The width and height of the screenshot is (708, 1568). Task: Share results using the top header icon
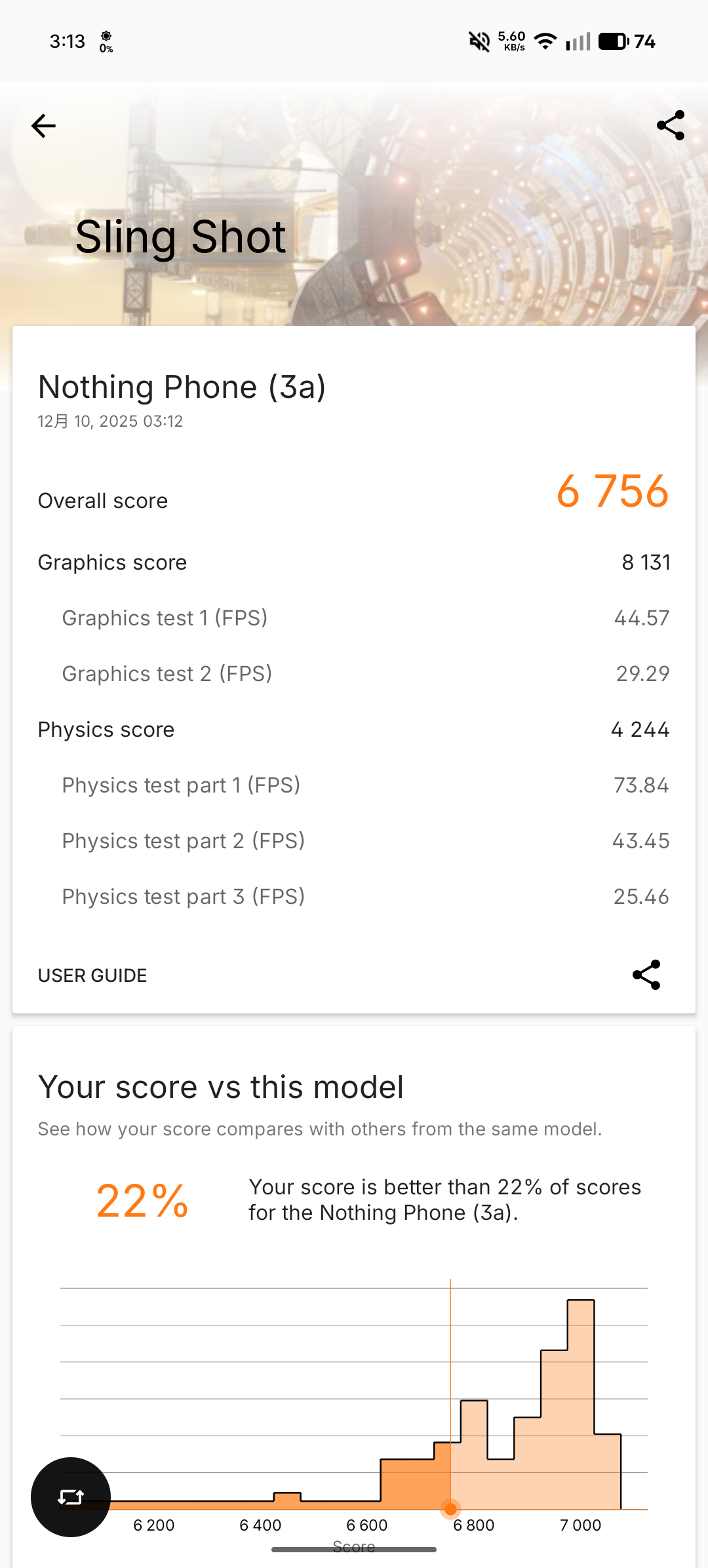click(670, 125)
